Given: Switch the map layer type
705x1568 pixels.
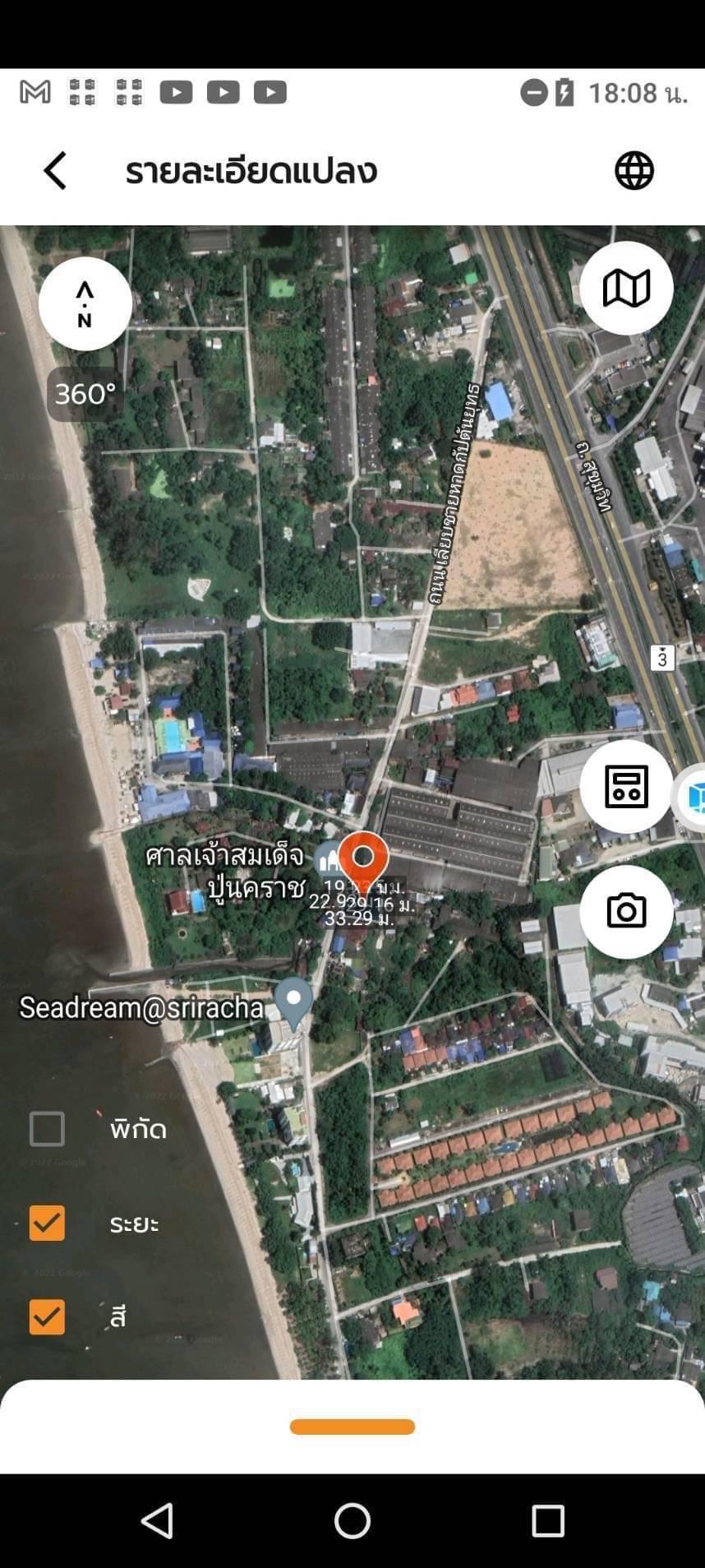Looking at the screenshot, I should pos(626,288).
